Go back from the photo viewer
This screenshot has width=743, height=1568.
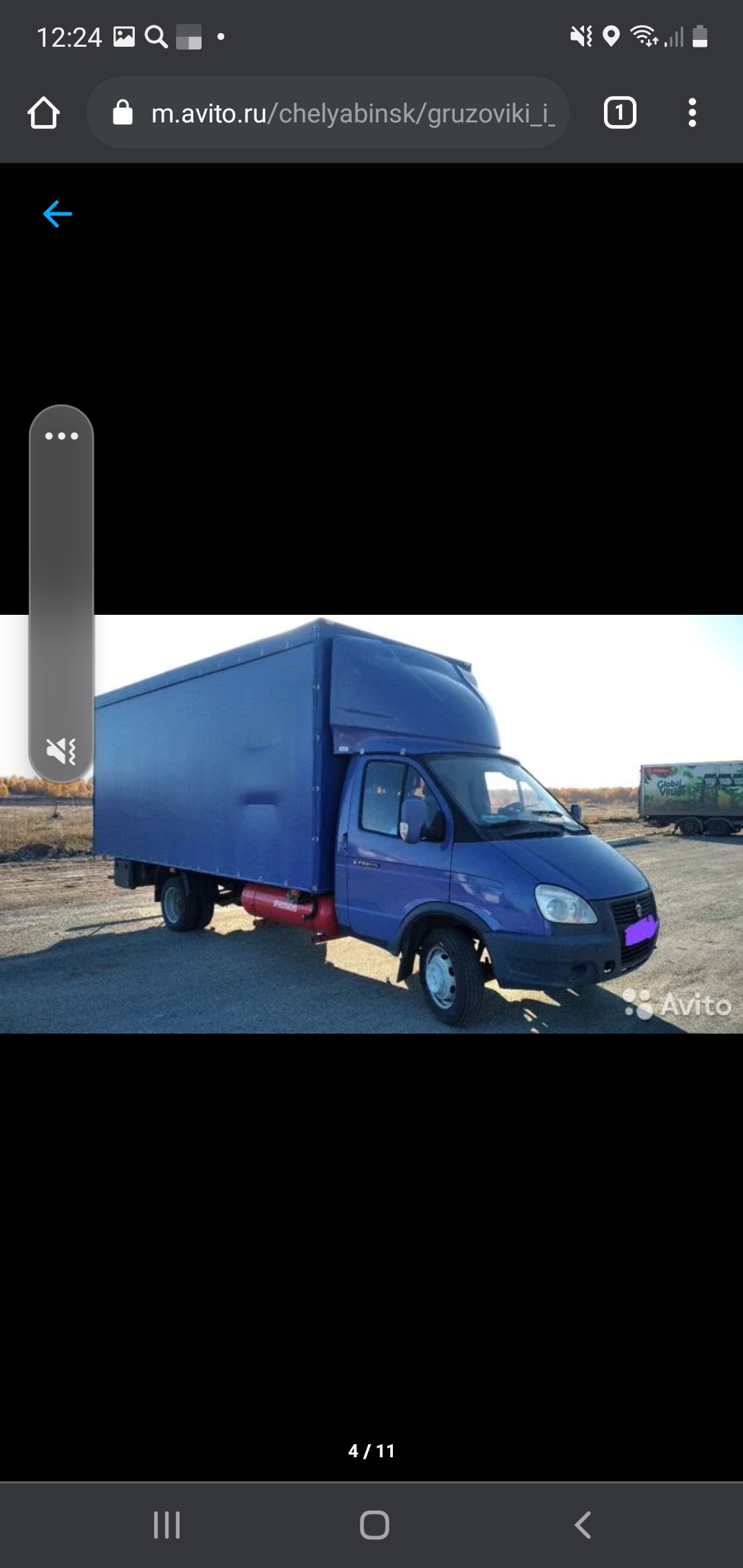click(x=58, y=214)
